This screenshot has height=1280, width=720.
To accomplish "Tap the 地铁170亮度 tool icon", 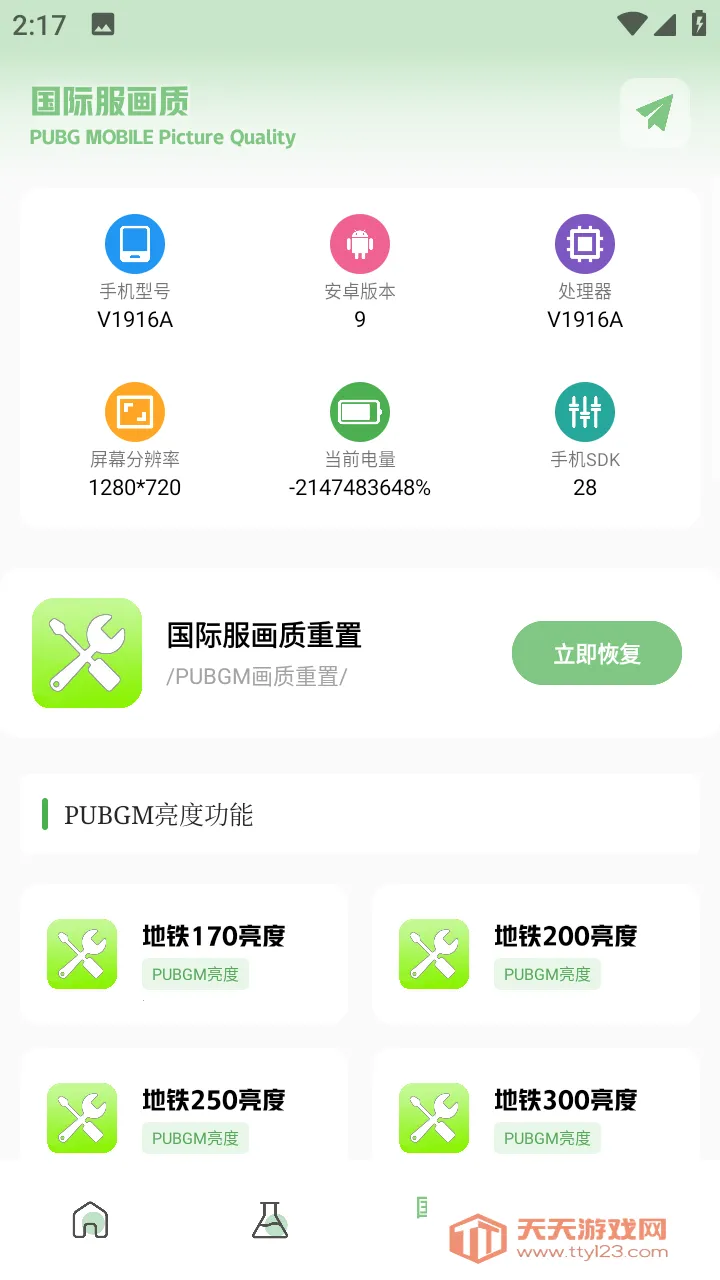I will click(x=81, y=953).
